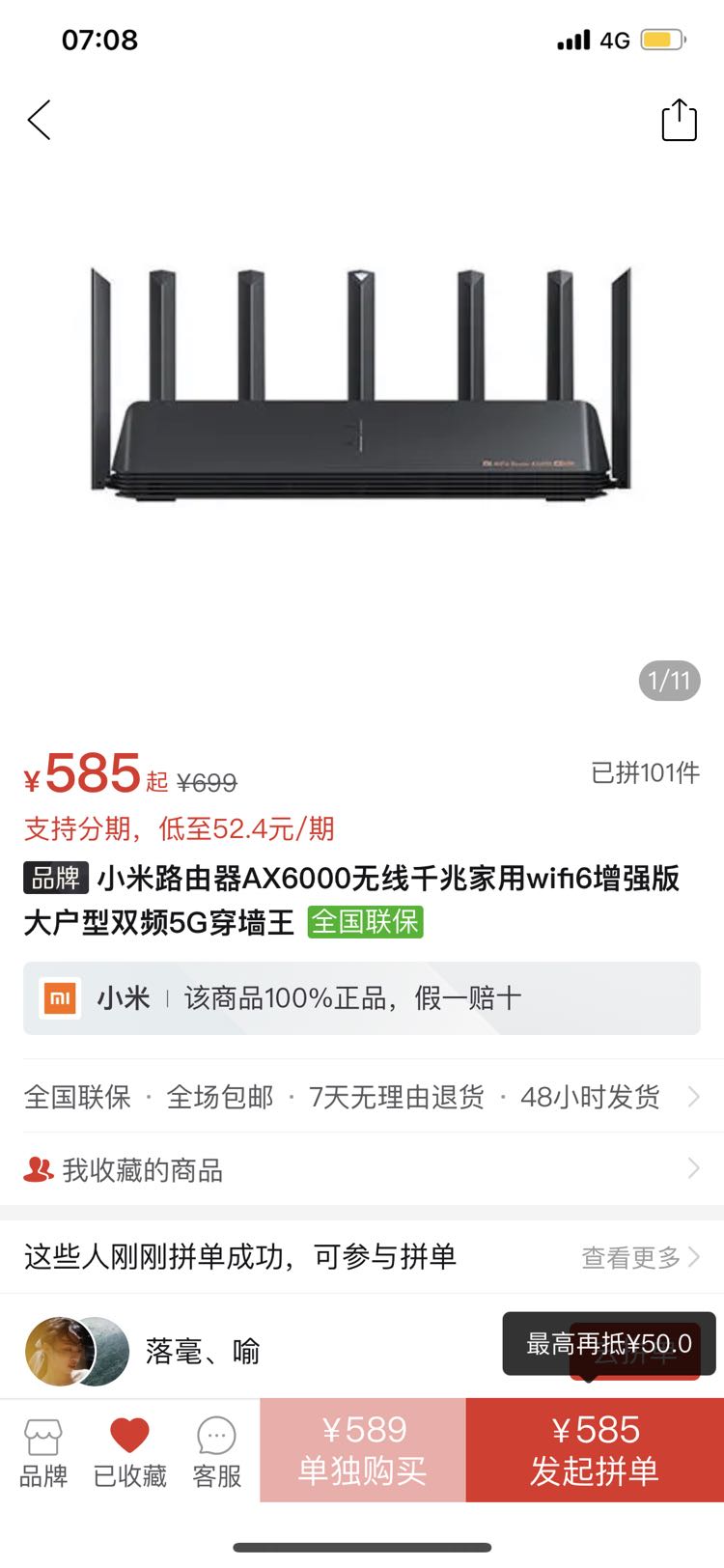This screenshot has height=1568, width=724.
Task: Tap the heart icon under 已收藏
Action: (130, 1436)
